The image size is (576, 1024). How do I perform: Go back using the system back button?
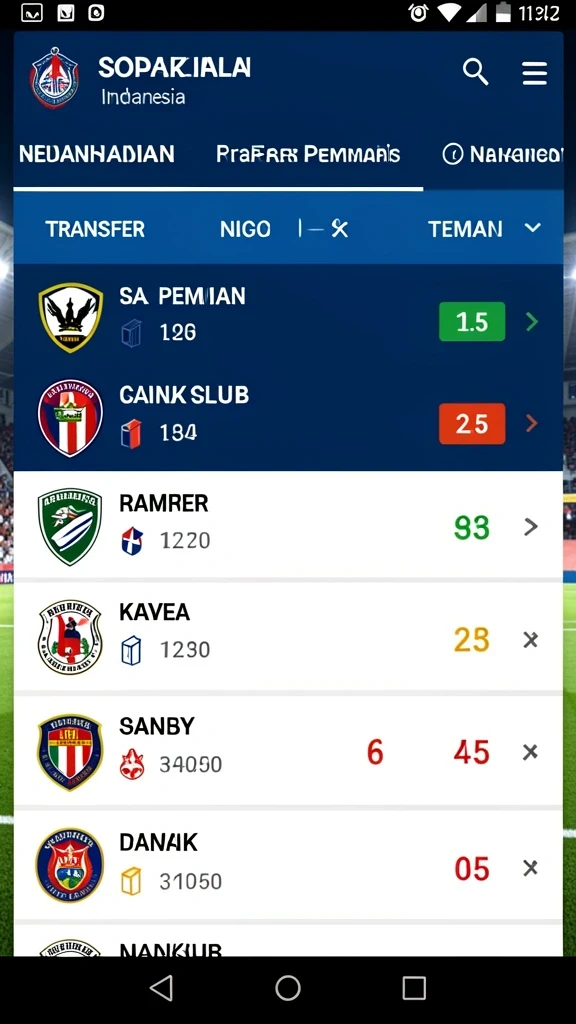coord(161,988)
